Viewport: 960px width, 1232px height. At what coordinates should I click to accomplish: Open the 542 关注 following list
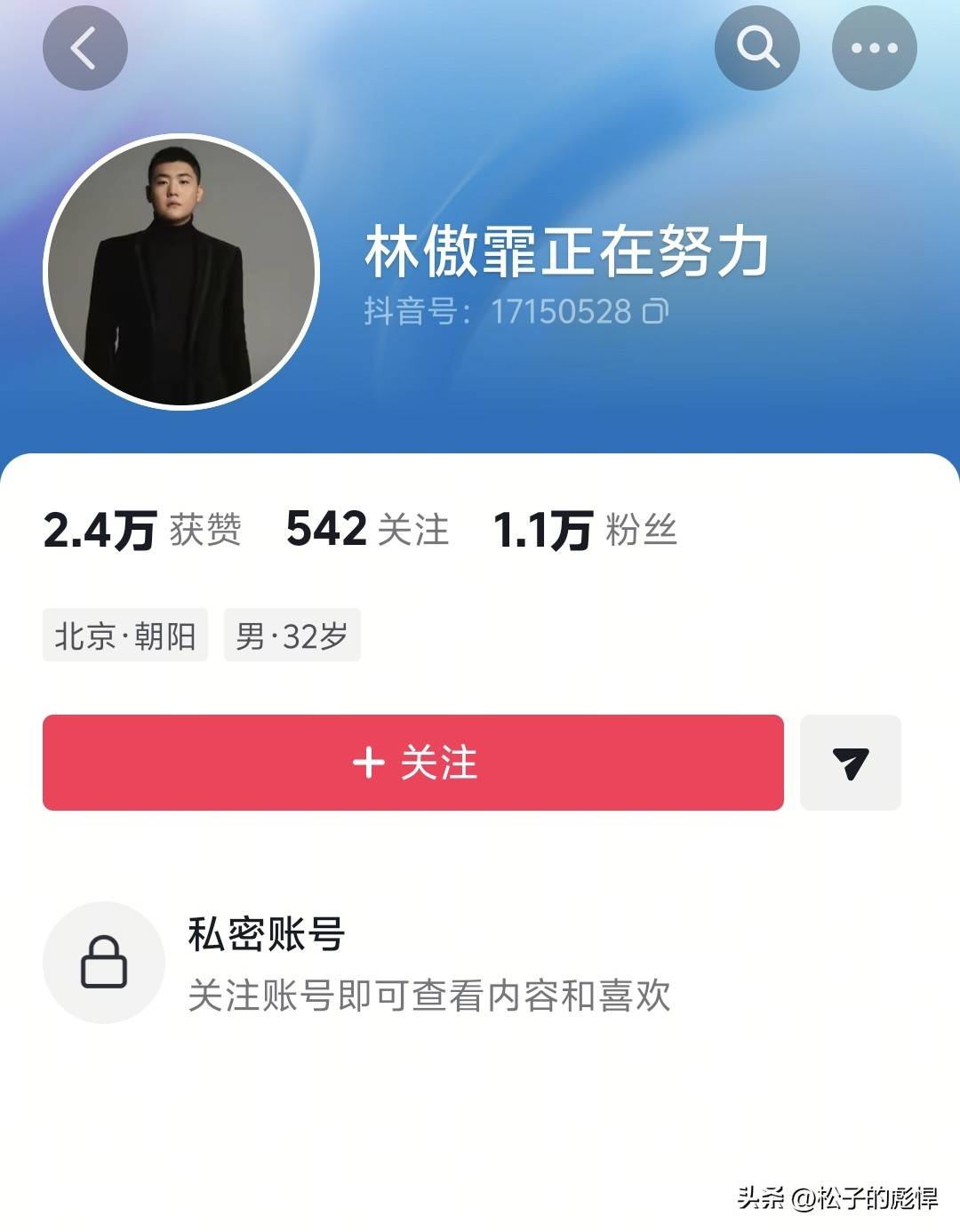(x=367, y=530)
